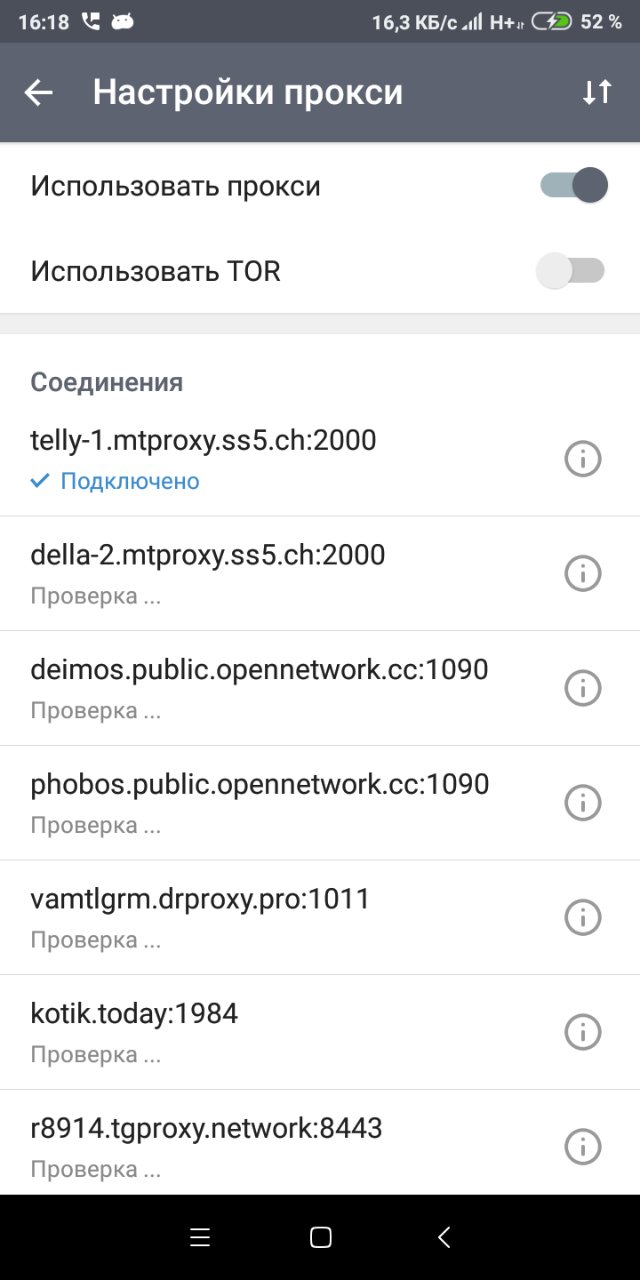Viewport: 640px width, 1280px height.
Task: Tap the system home button
Action: pos(320,1238)
